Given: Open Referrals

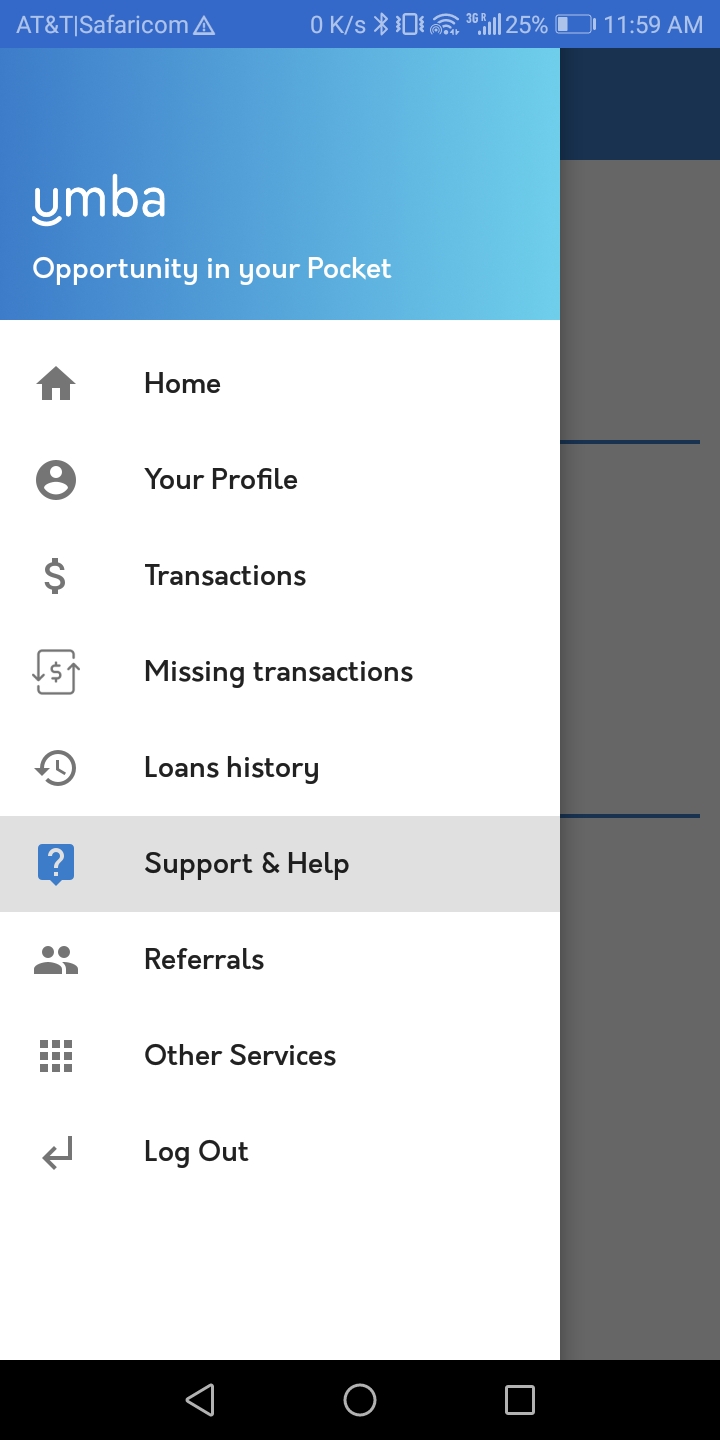Looking at the screenshot, I should (280, 960).
